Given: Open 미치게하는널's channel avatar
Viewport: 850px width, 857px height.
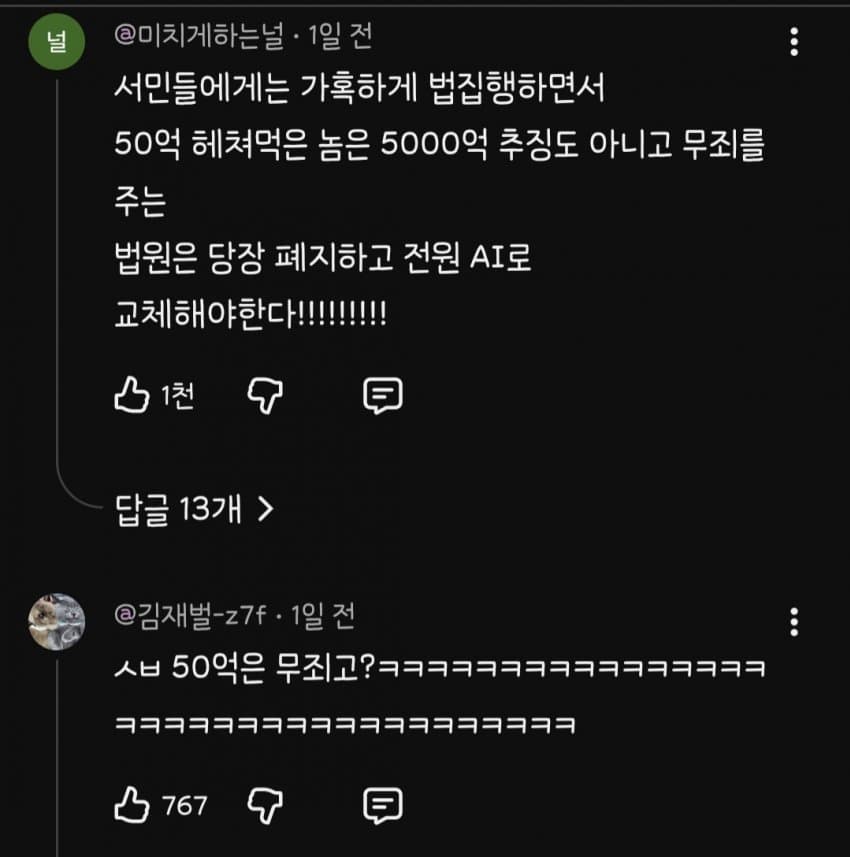Looking at the screenshot, I should (x=56, y=44).
